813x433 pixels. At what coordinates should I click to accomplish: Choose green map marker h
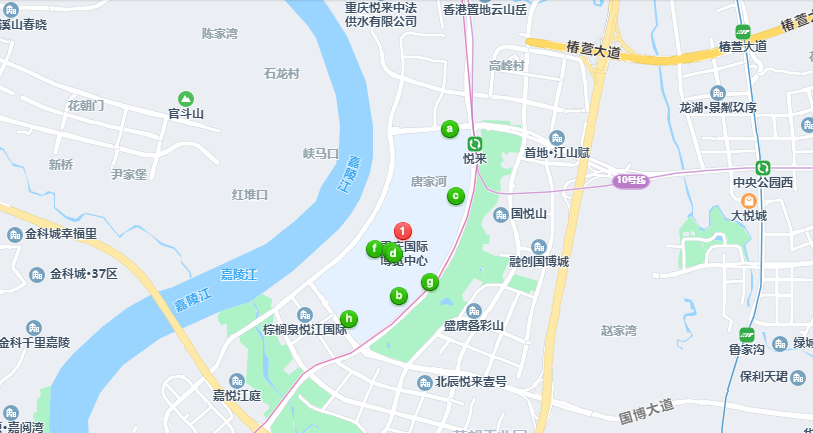click(348, 319)
